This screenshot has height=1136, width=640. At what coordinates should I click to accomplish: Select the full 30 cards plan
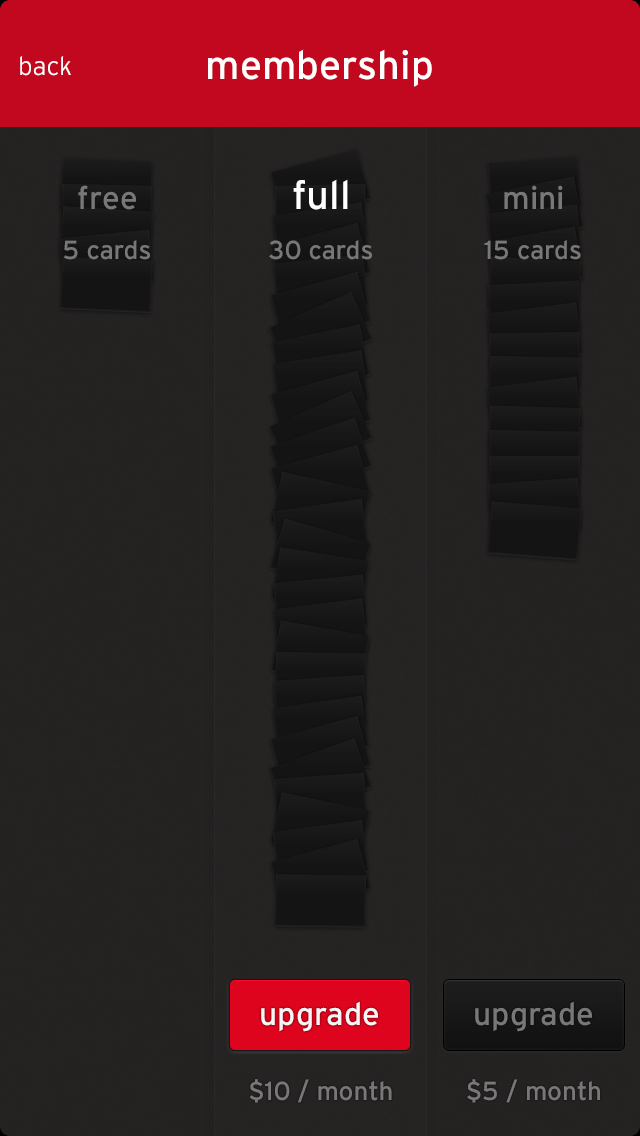click(321, 222)
